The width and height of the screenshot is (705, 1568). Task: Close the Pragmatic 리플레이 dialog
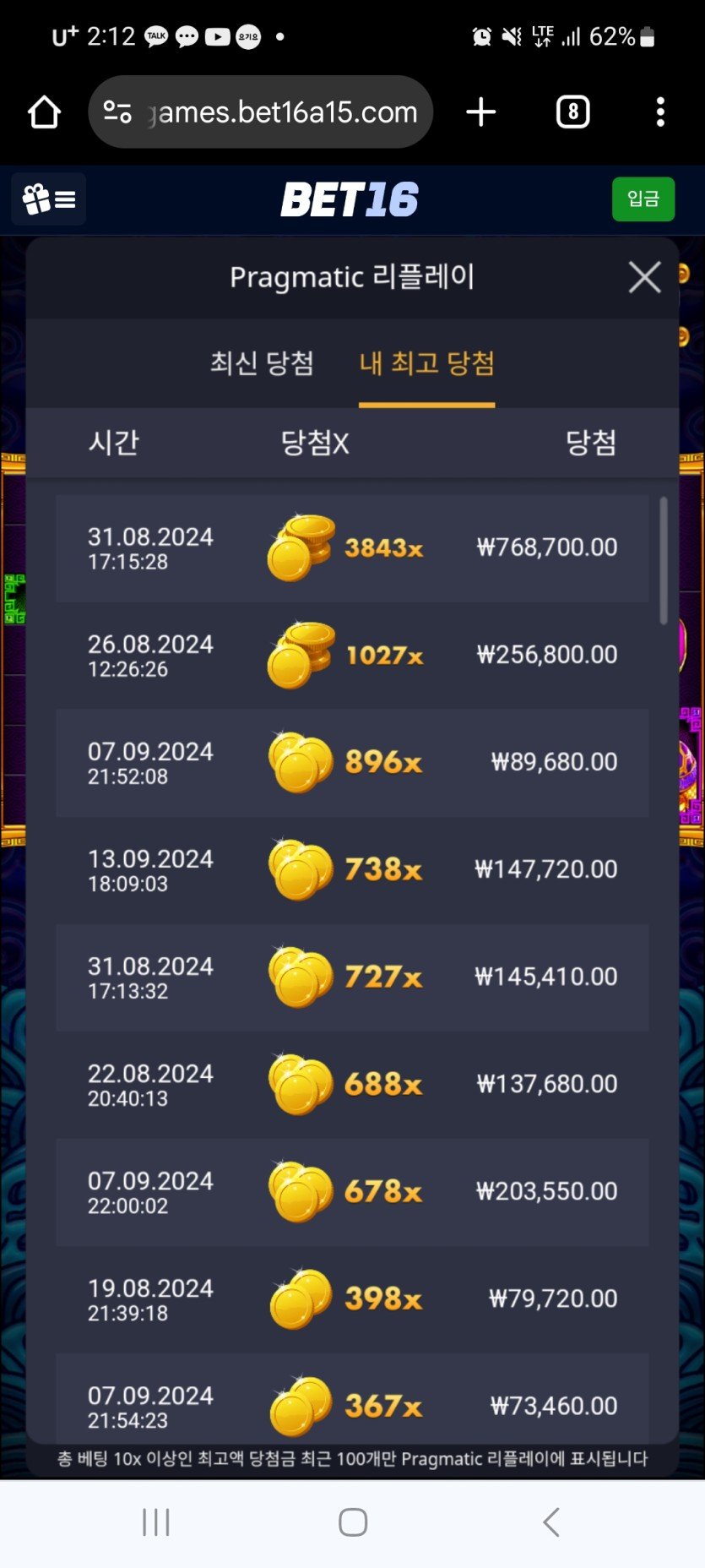coord(644,277)
